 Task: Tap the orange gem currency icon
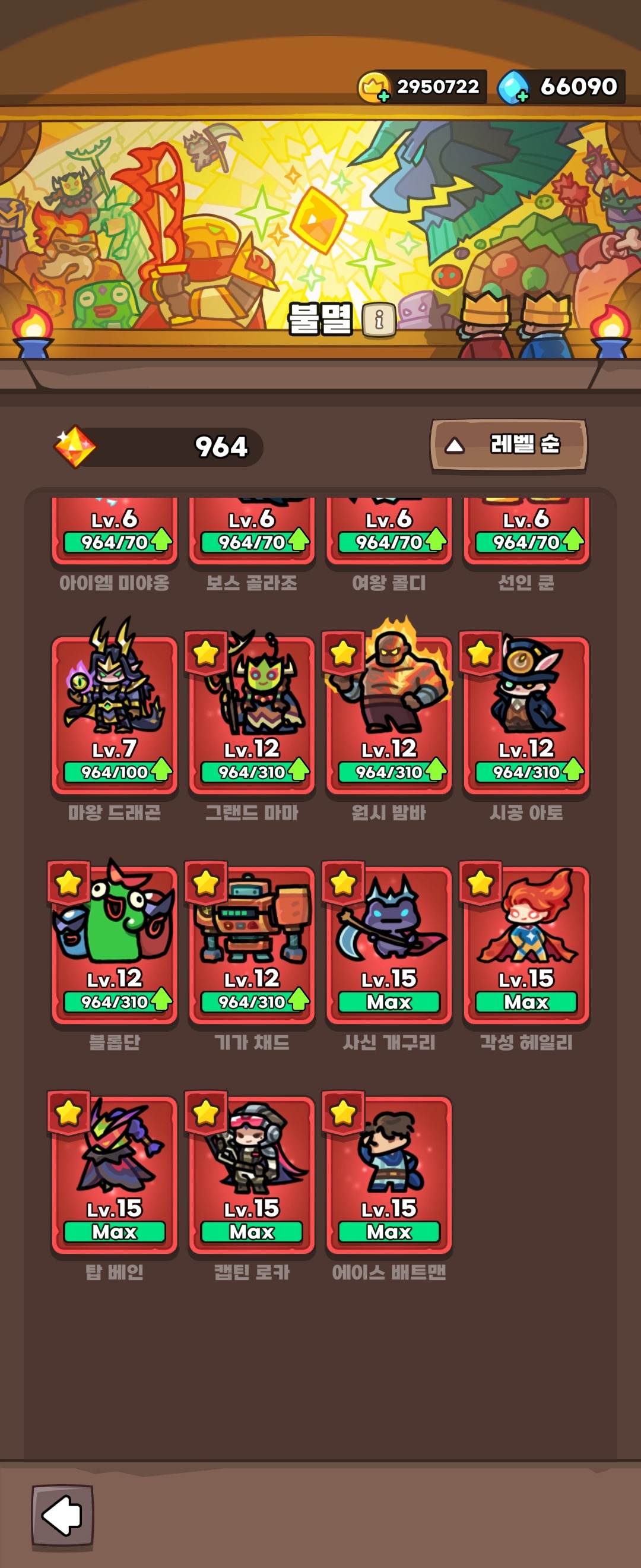click(x=75, y=447)
